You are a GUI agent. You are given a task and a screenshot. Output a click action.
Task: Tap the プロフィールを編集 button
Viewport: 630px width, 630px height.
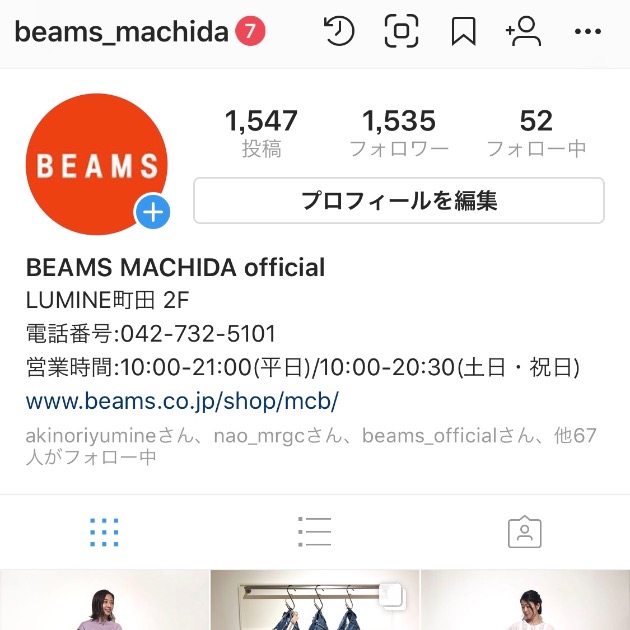[x=398, y=201]
